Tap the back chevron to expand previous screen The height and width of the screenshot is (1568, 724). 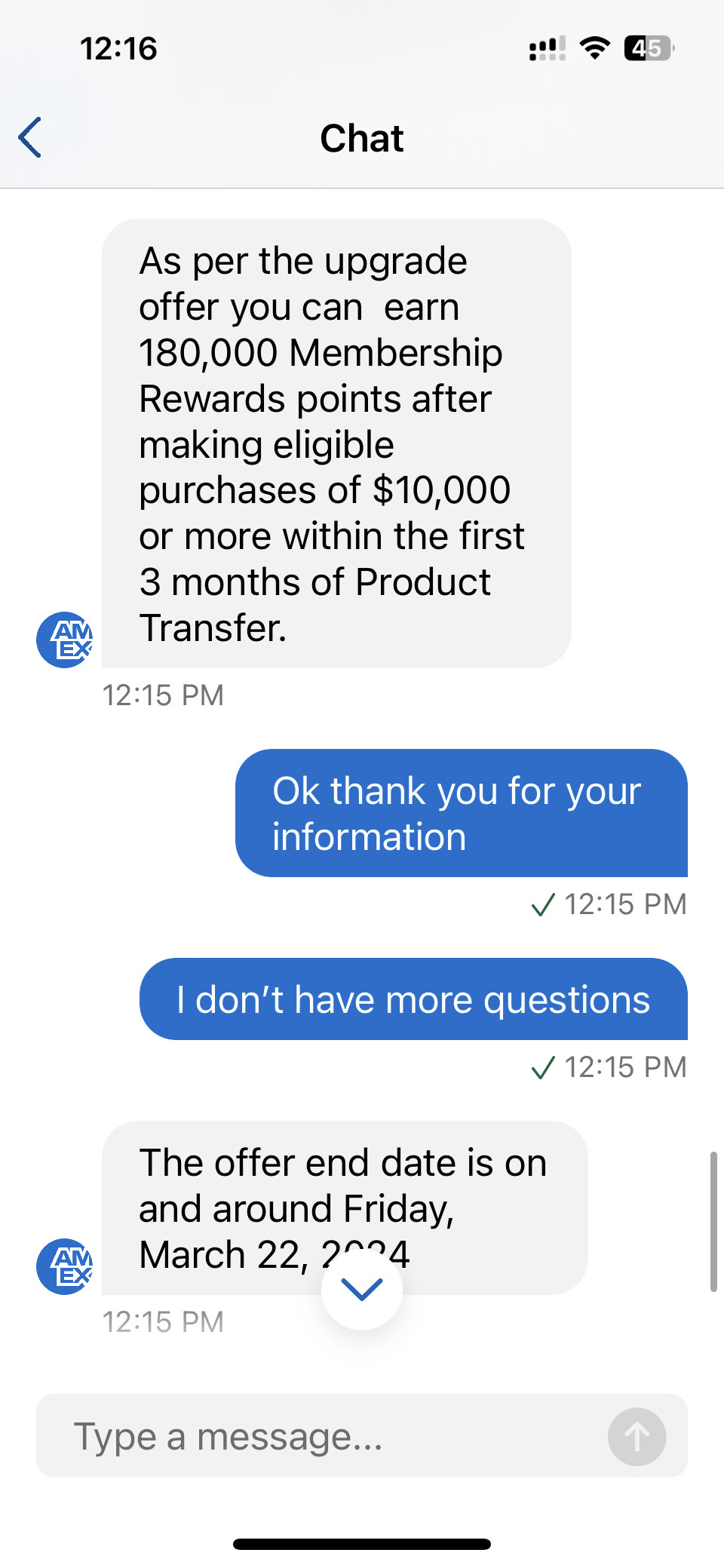coord(27,138)
